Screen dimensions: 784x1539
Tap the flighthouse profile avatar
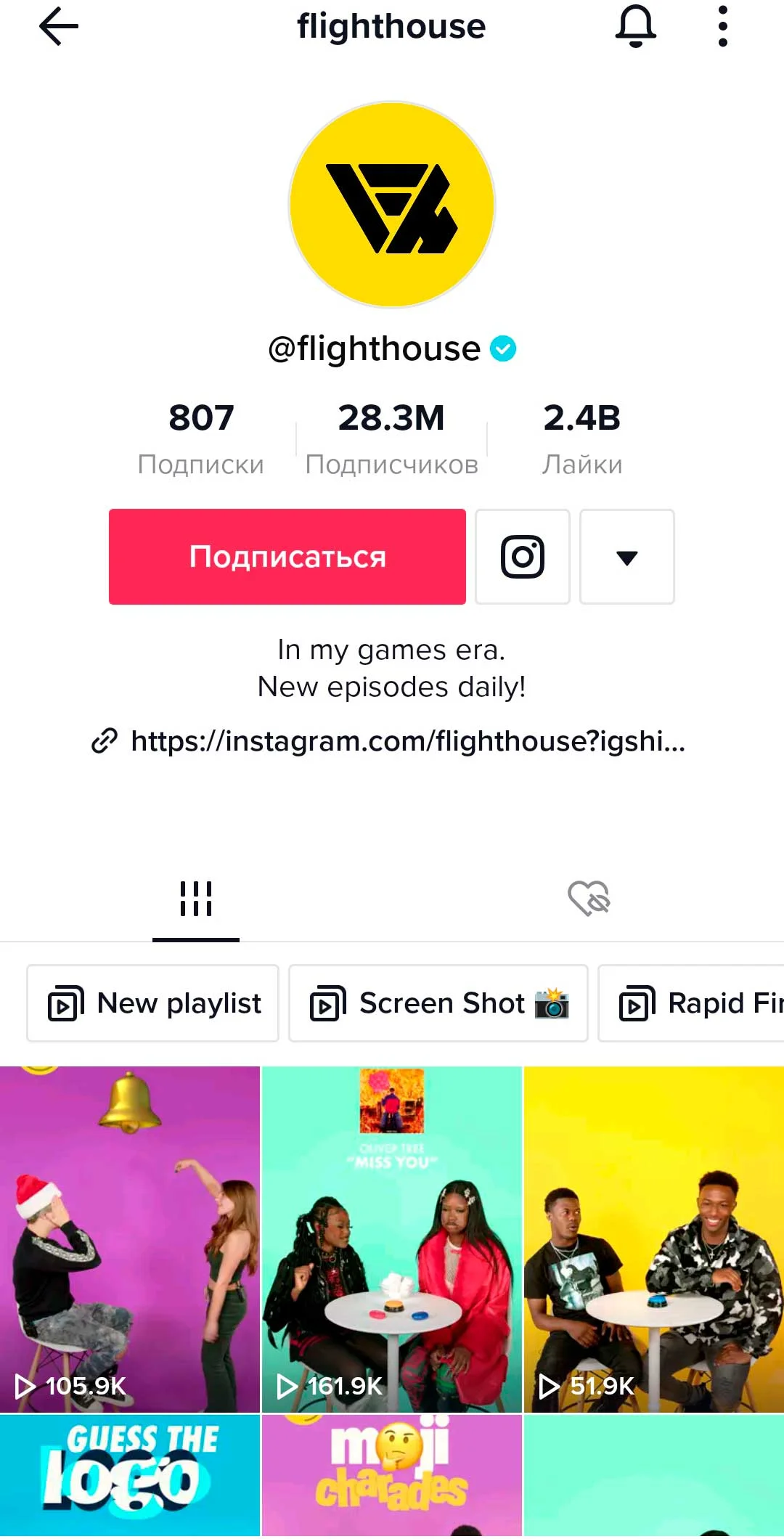pos(392,205)
